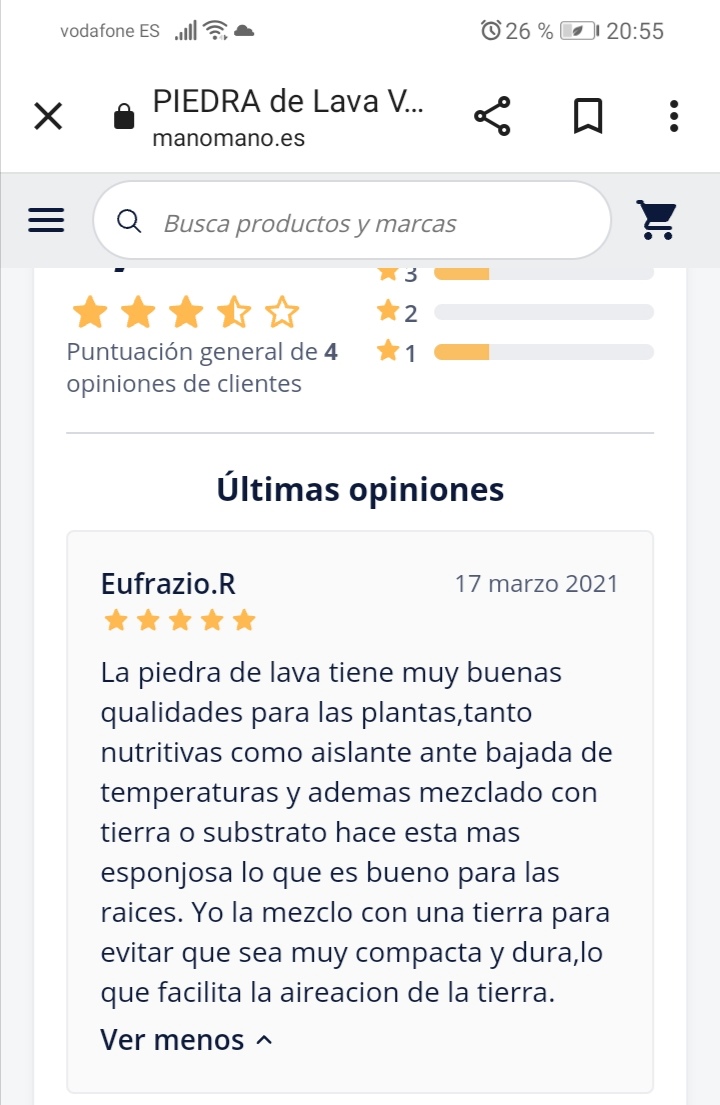Tap the 'Busca productos y marcas' search box
Viewport: 720px width, 1105px height.
click(352, 222)
